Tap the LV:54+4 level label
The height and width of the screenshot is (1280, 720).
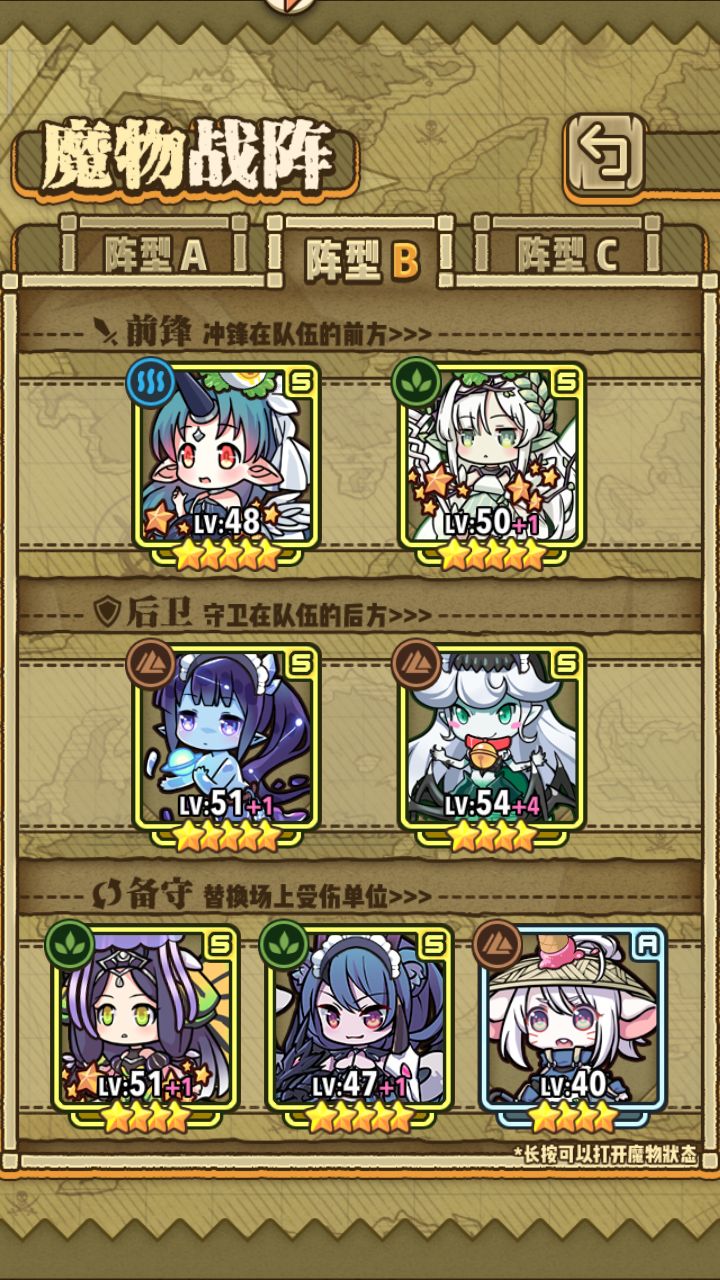tap(487, 802)
